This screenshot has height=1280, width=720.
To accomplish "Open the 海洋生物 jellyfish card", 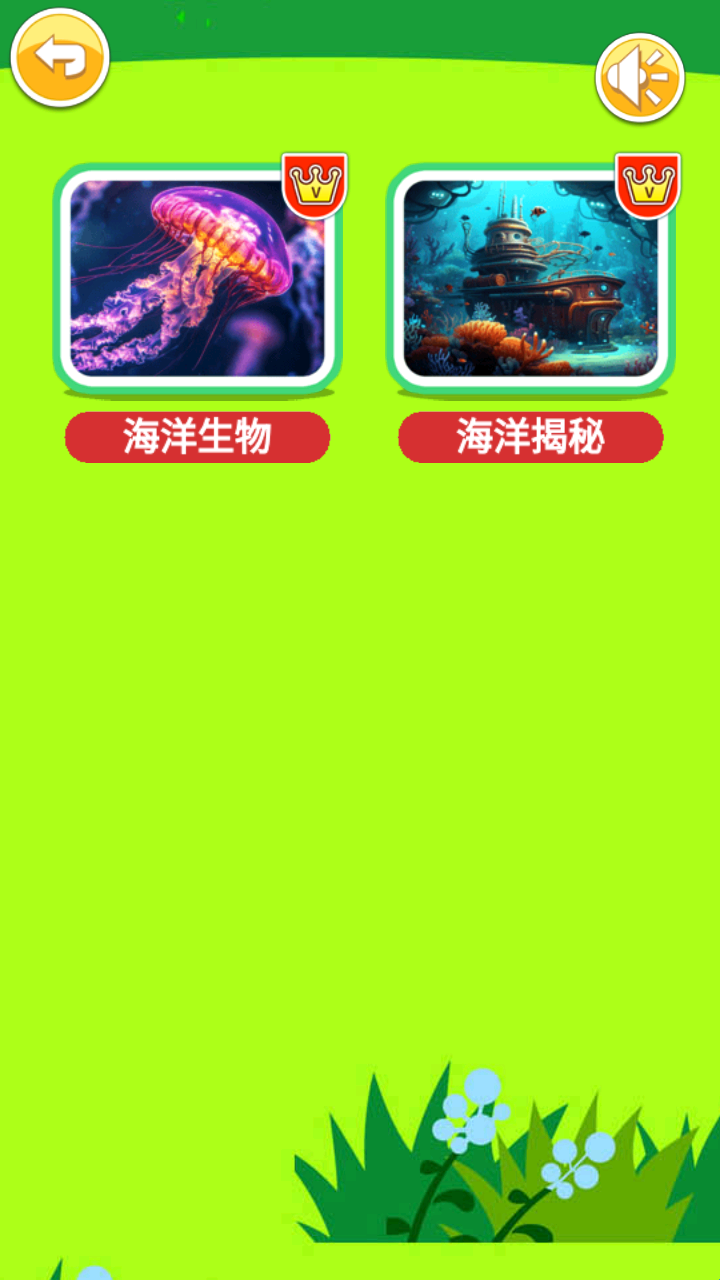I will [197, 278].
